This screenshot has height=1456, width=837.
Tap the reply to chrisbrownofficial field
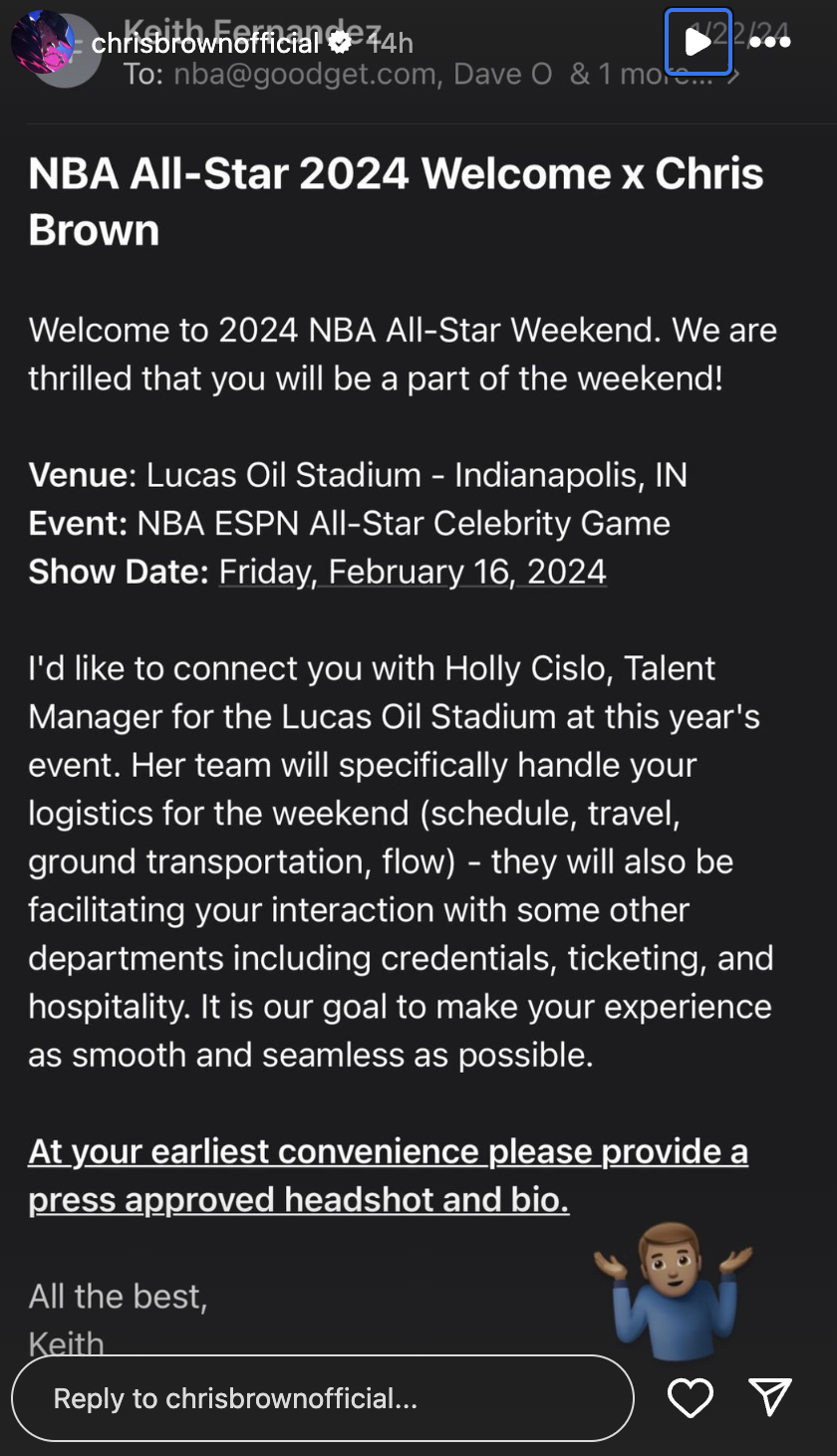323,1398
